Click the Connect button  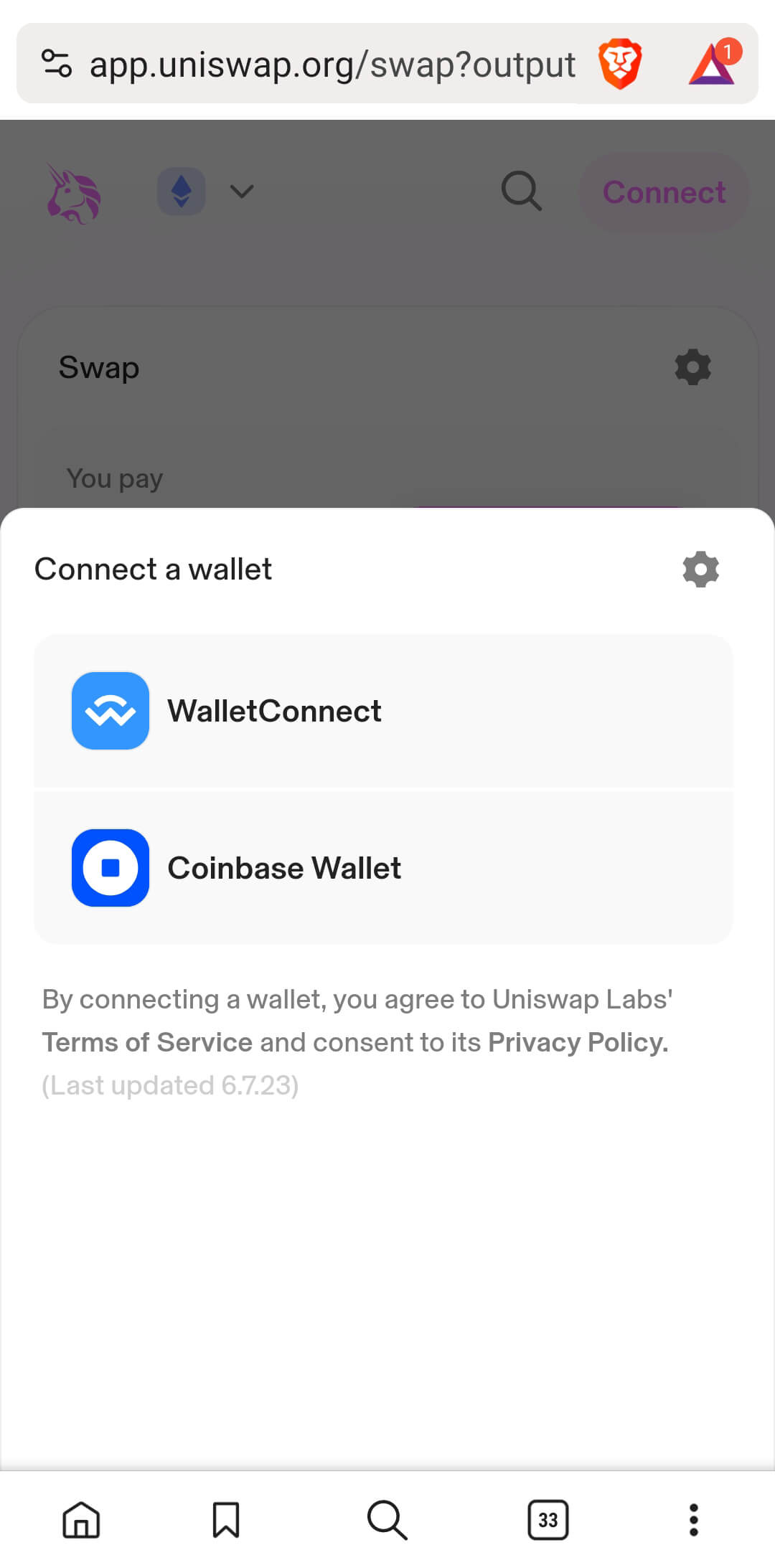tap(664, 192)
